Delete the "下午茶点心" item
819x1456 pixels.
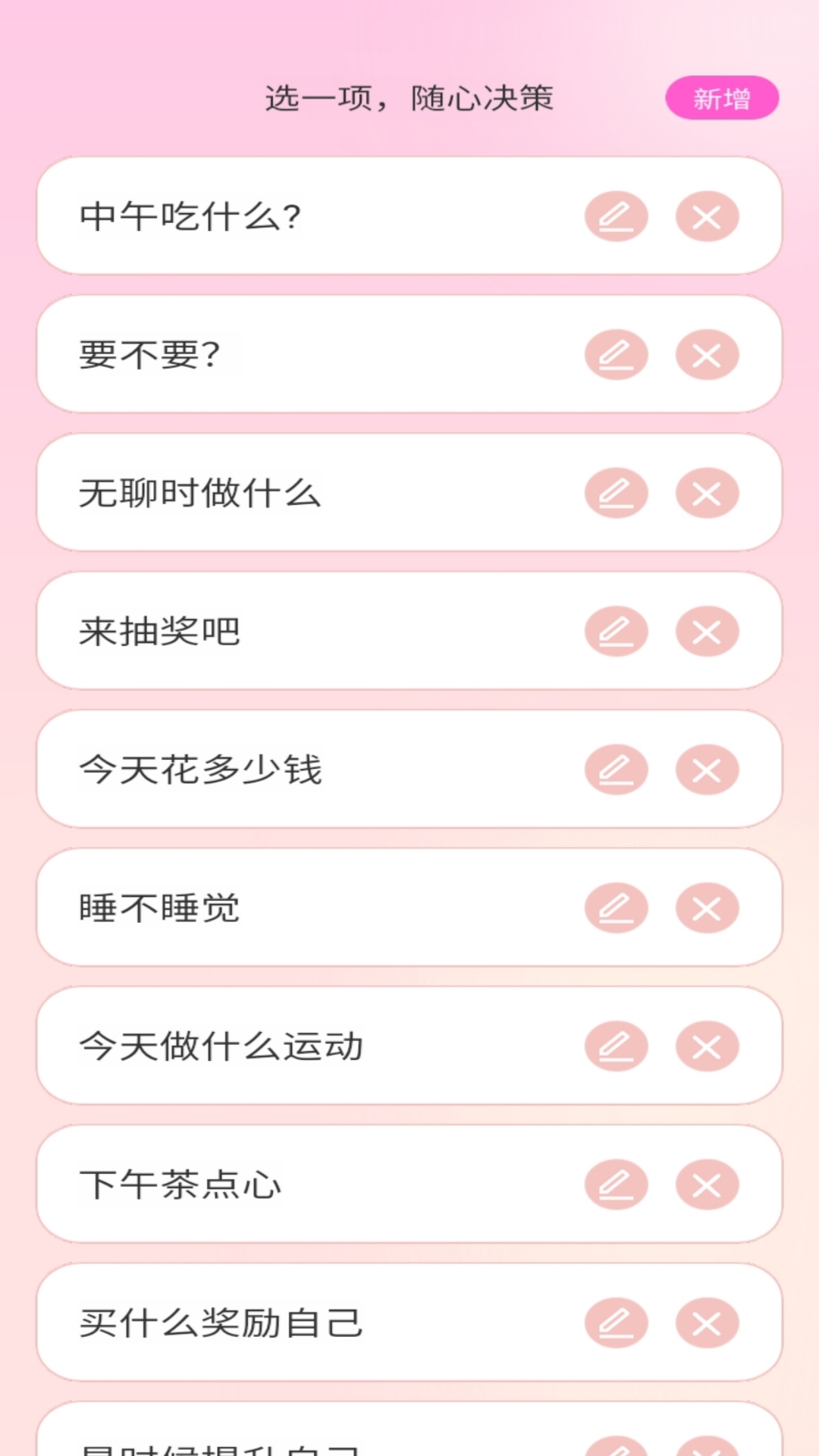pyautogui.click(x=708, y=1183)
